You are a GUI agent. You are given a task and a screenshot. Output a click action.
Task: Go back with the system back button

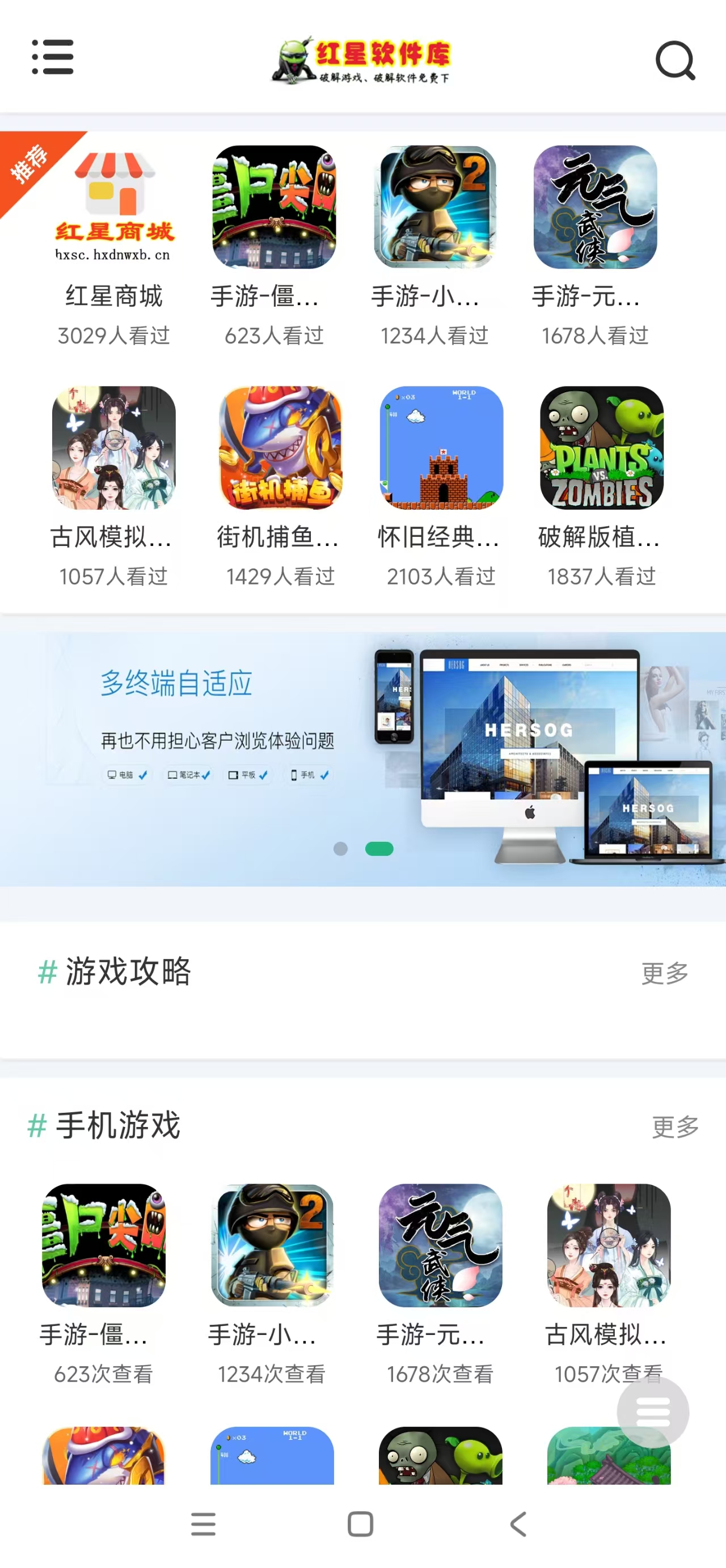pyautogui.click(x=518, y=1524)
